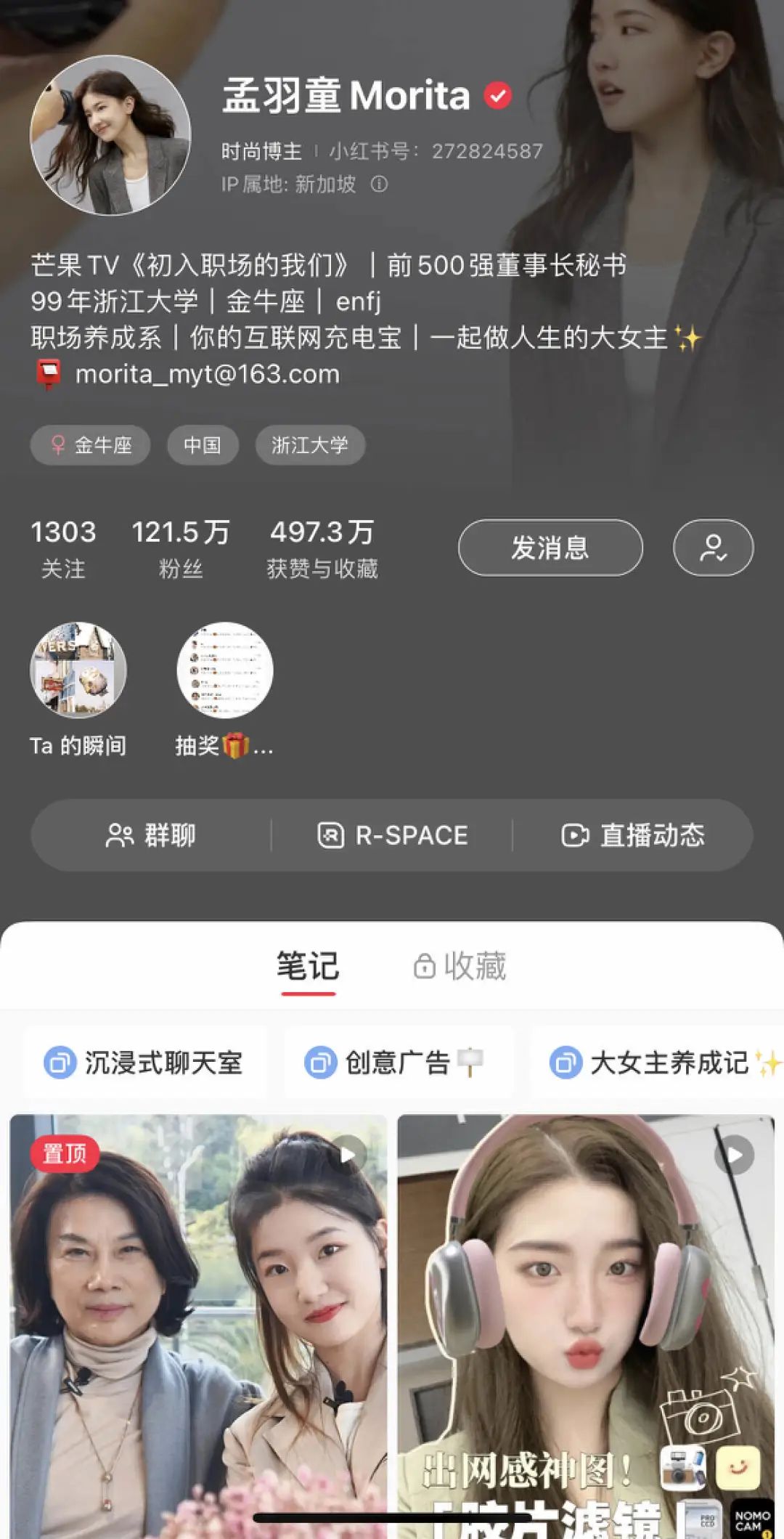Tap the followed-status person icon button
Image resolution: width=784 pixels, height=1539 pixels.
[714, 548]
